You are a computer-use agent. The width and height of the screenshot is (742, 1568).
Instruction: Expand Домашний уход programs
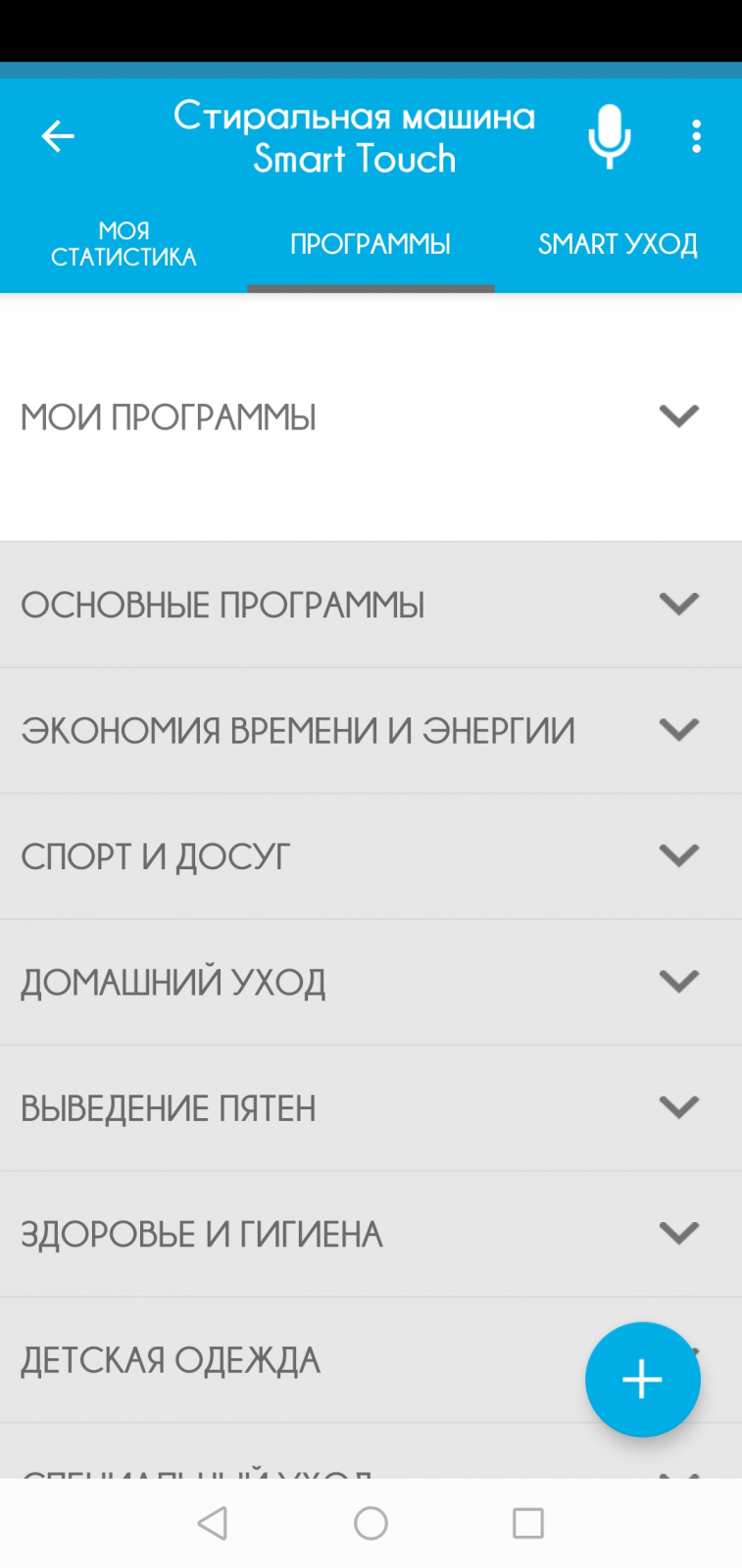(371, 982)
